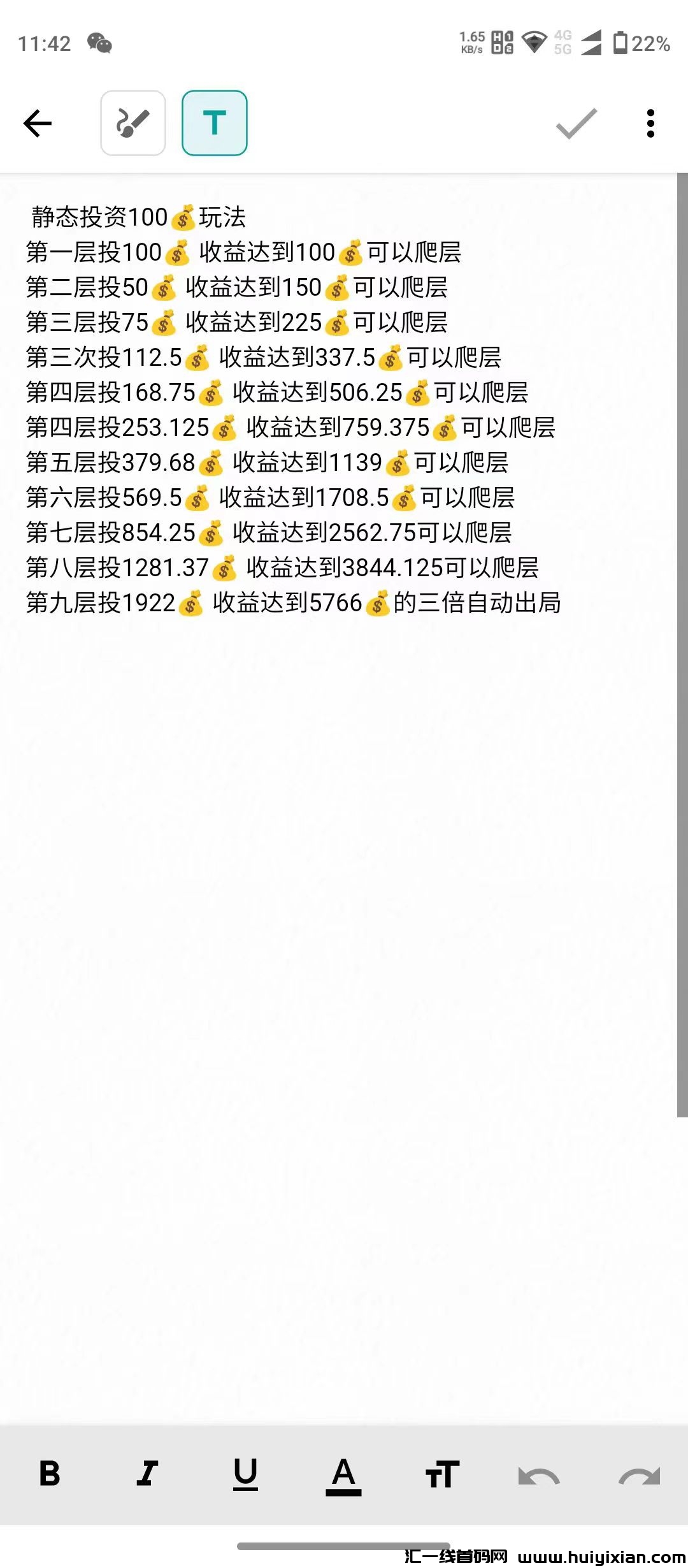Switch to the brush drawing mode
This screenshot has width=688, height=1568.
pos(133,123)
